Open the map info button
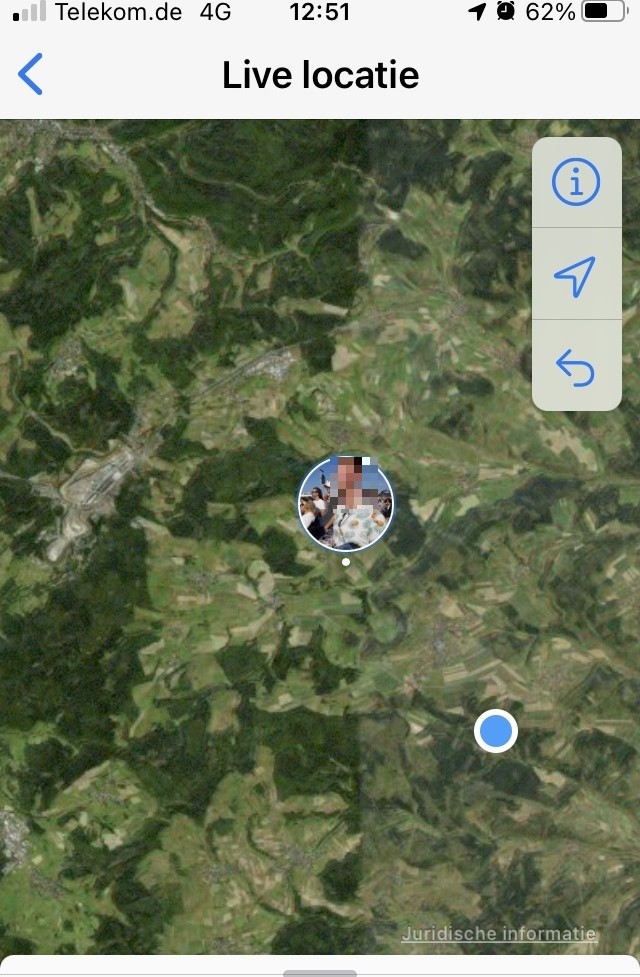 [x=576, y=183]
